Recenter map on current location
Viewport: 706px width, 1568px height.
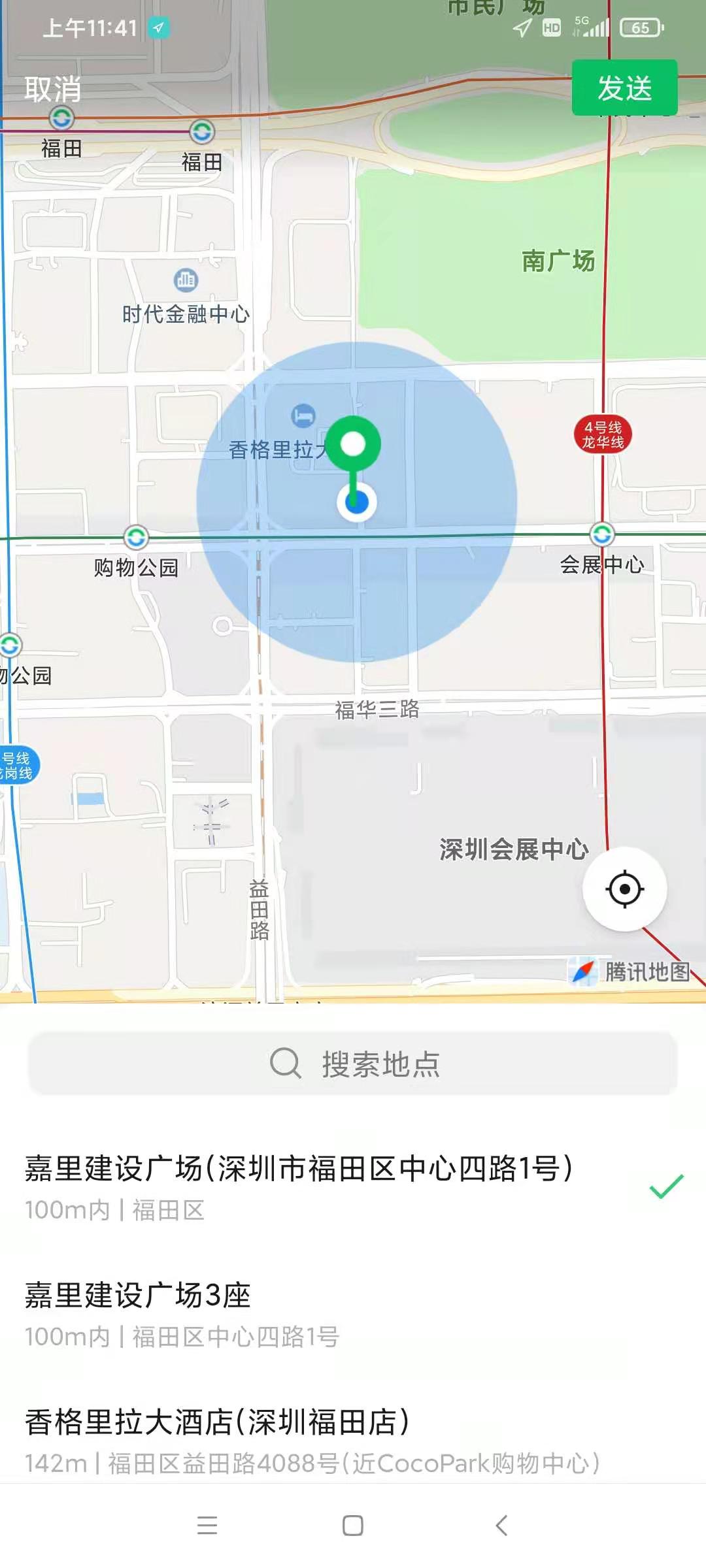pyautogui.click(x=624, y=889)
